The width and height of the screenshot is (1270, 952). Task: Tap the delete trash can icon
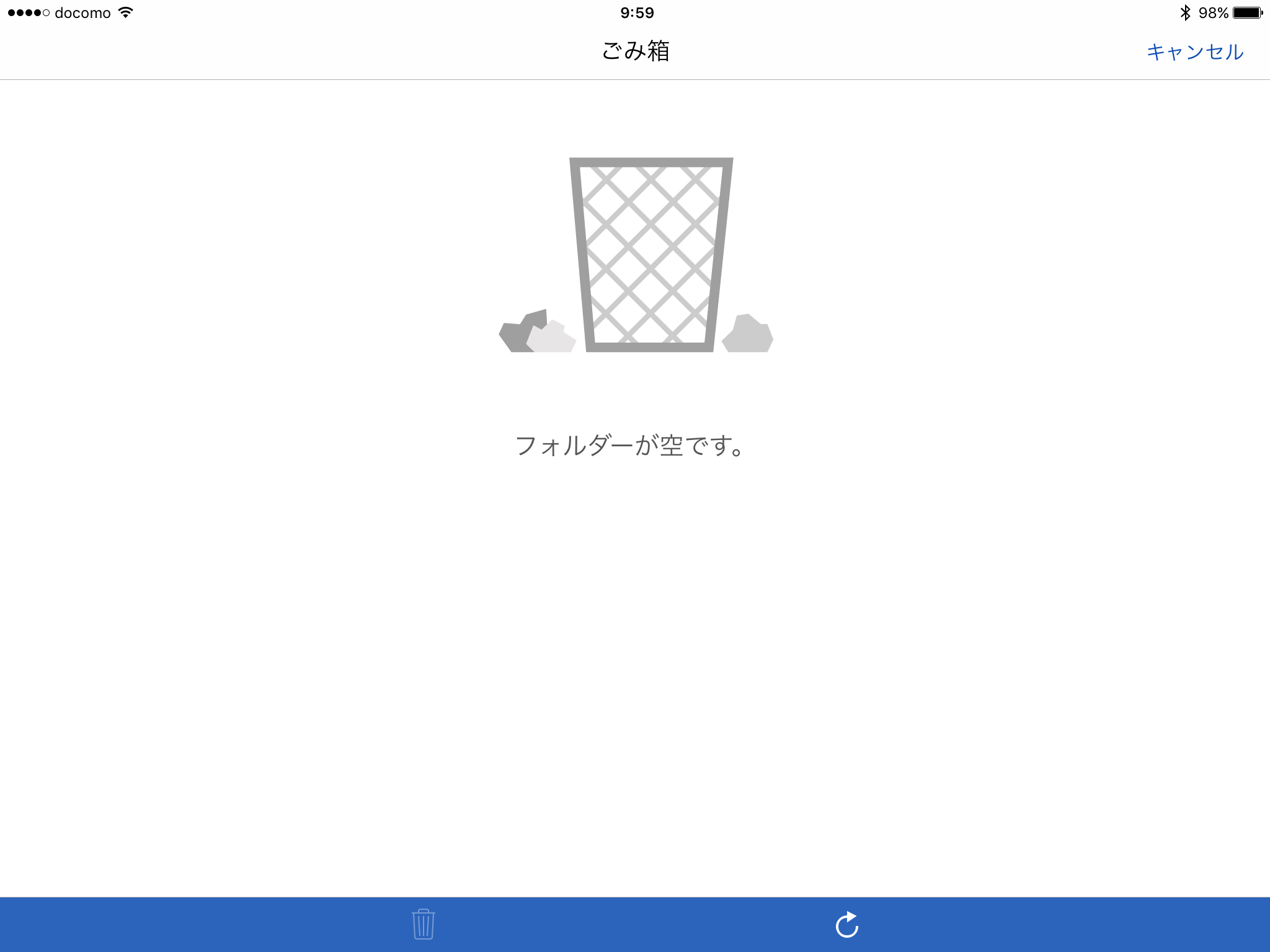(423, 925)
